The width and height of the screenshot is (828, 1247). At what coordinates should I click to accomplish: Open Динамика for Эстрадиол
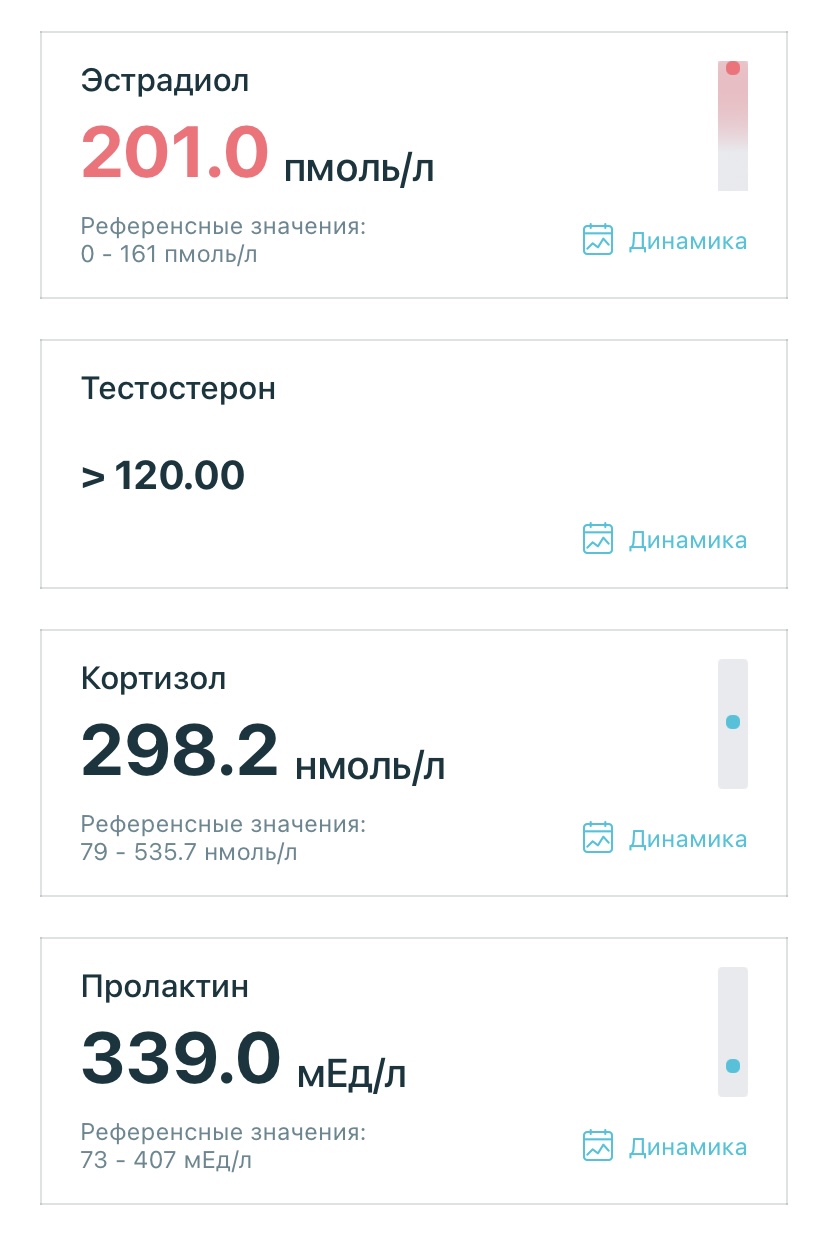[x=665, y=241]
